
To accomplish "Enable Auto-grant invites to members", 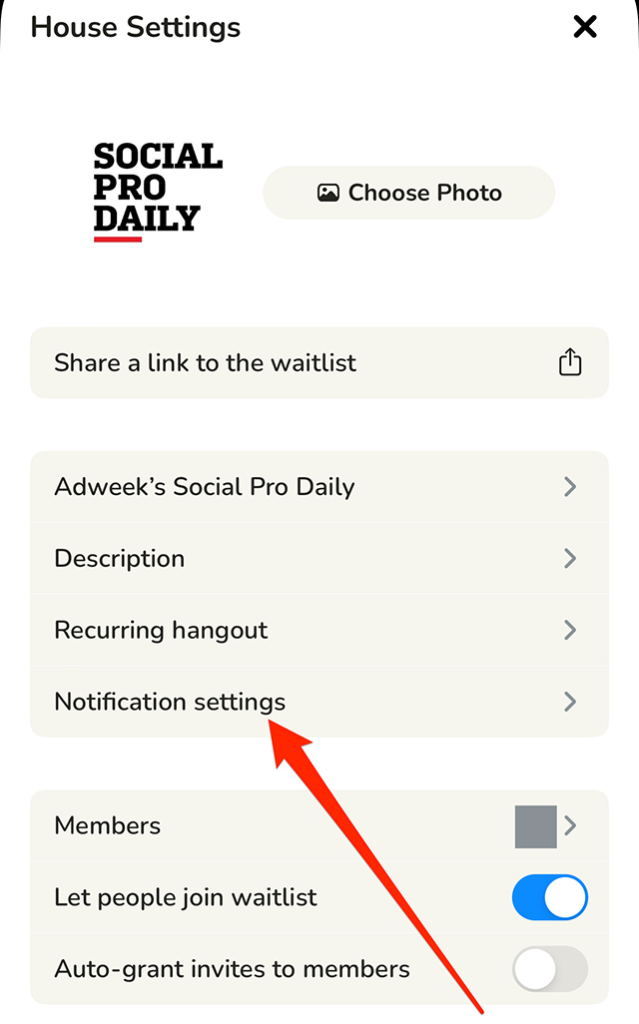I will (549, 969).
